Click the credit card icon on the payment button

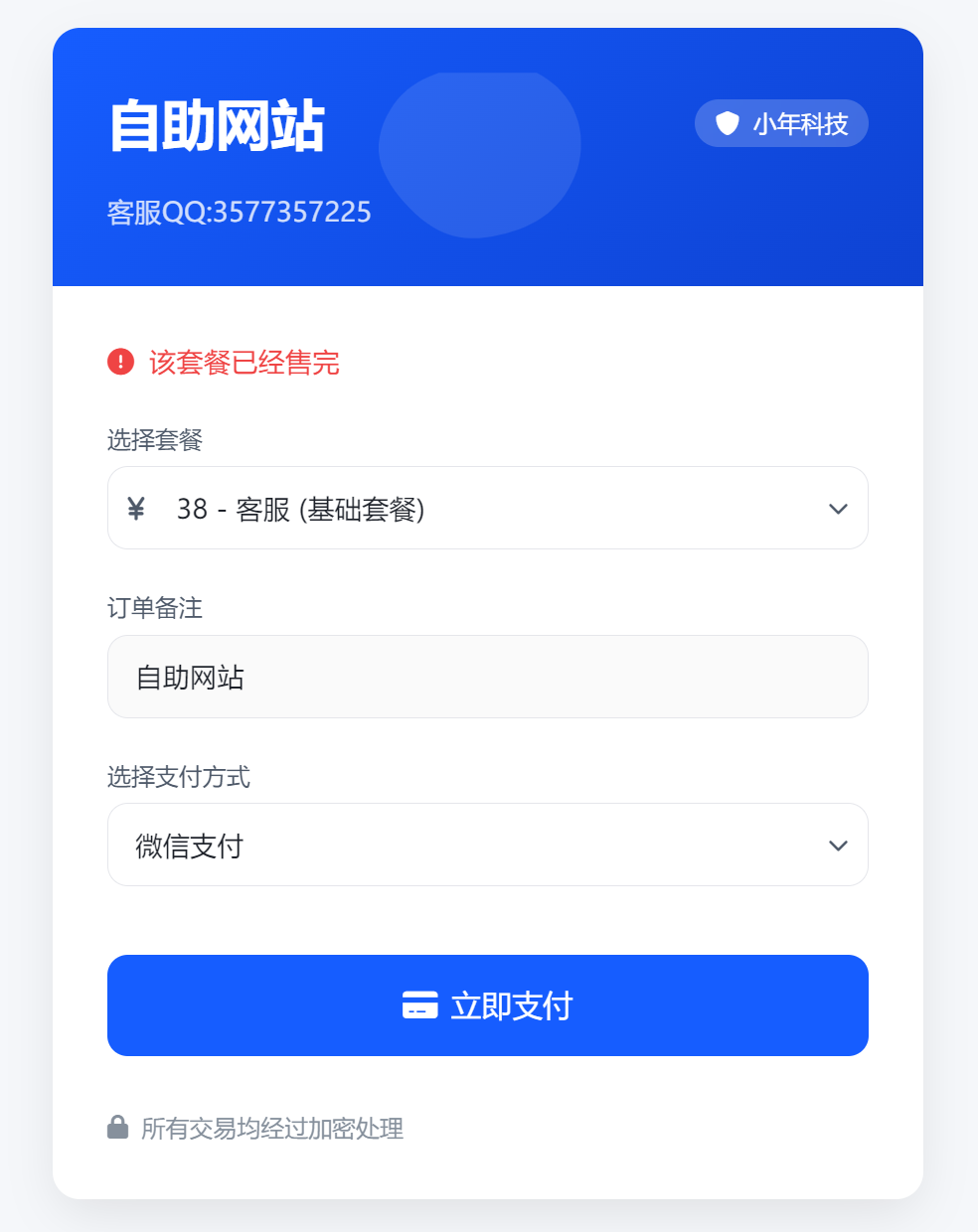(x=419, y=1005)
